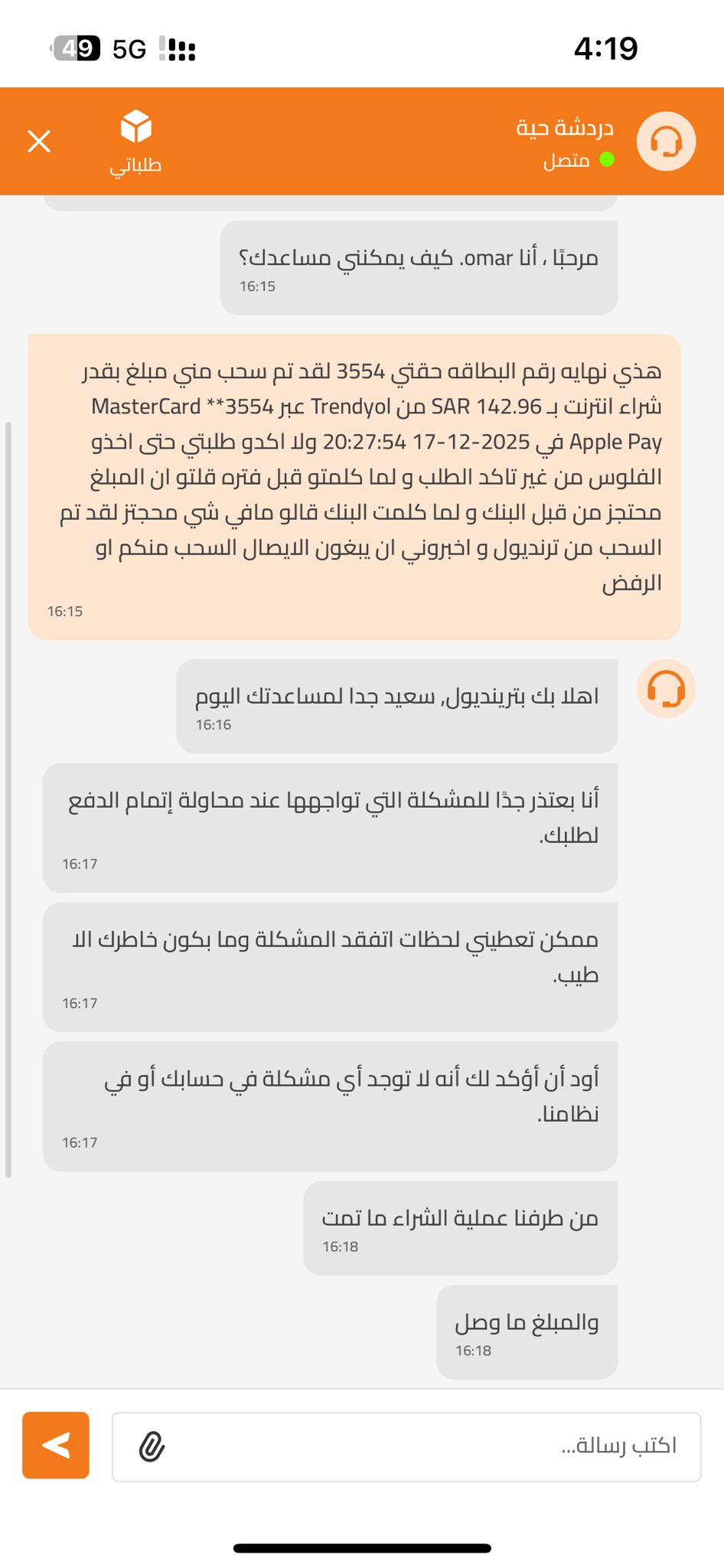Close the live chat window

39,142
